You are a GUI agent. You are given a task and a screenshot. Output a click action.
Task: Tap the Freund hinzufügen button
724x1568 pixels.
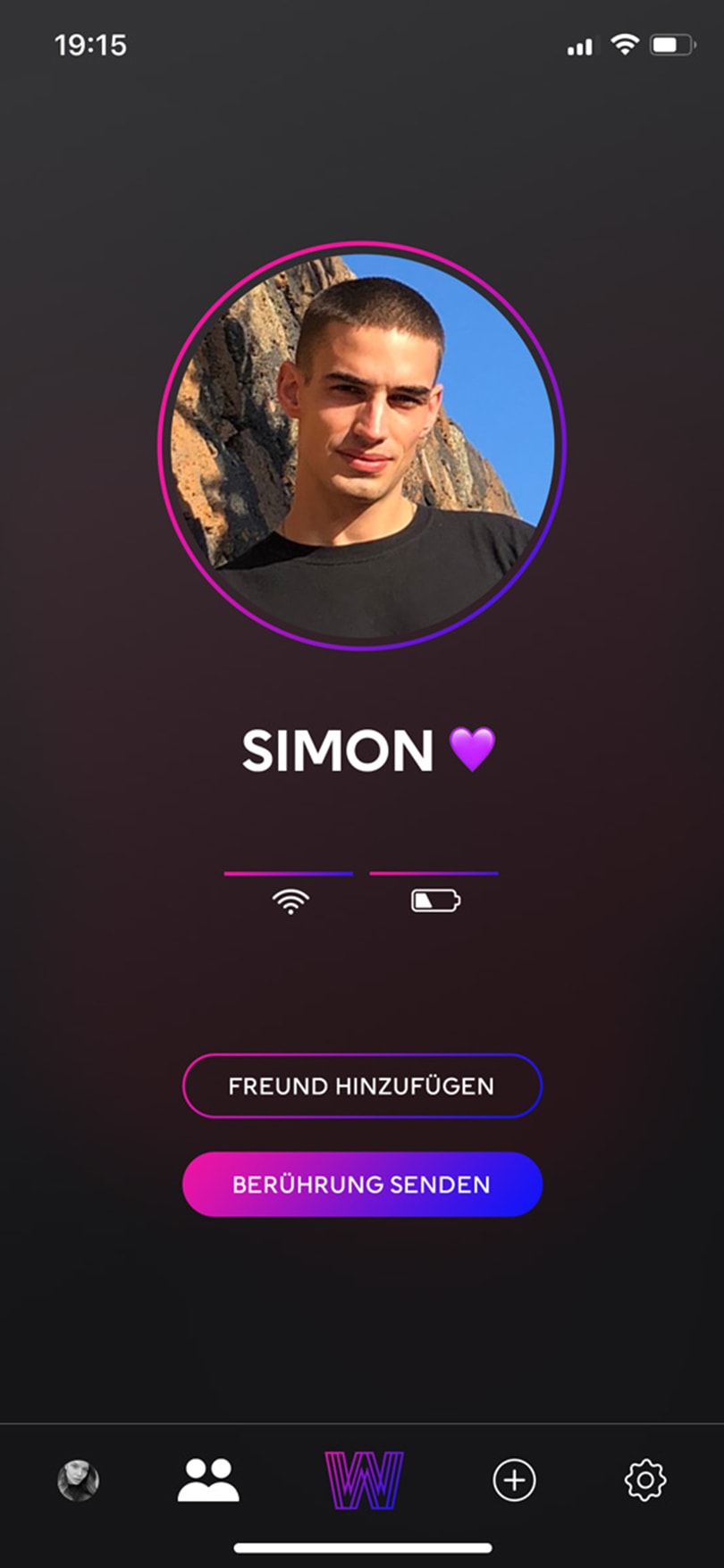[x=362, y=1086]
